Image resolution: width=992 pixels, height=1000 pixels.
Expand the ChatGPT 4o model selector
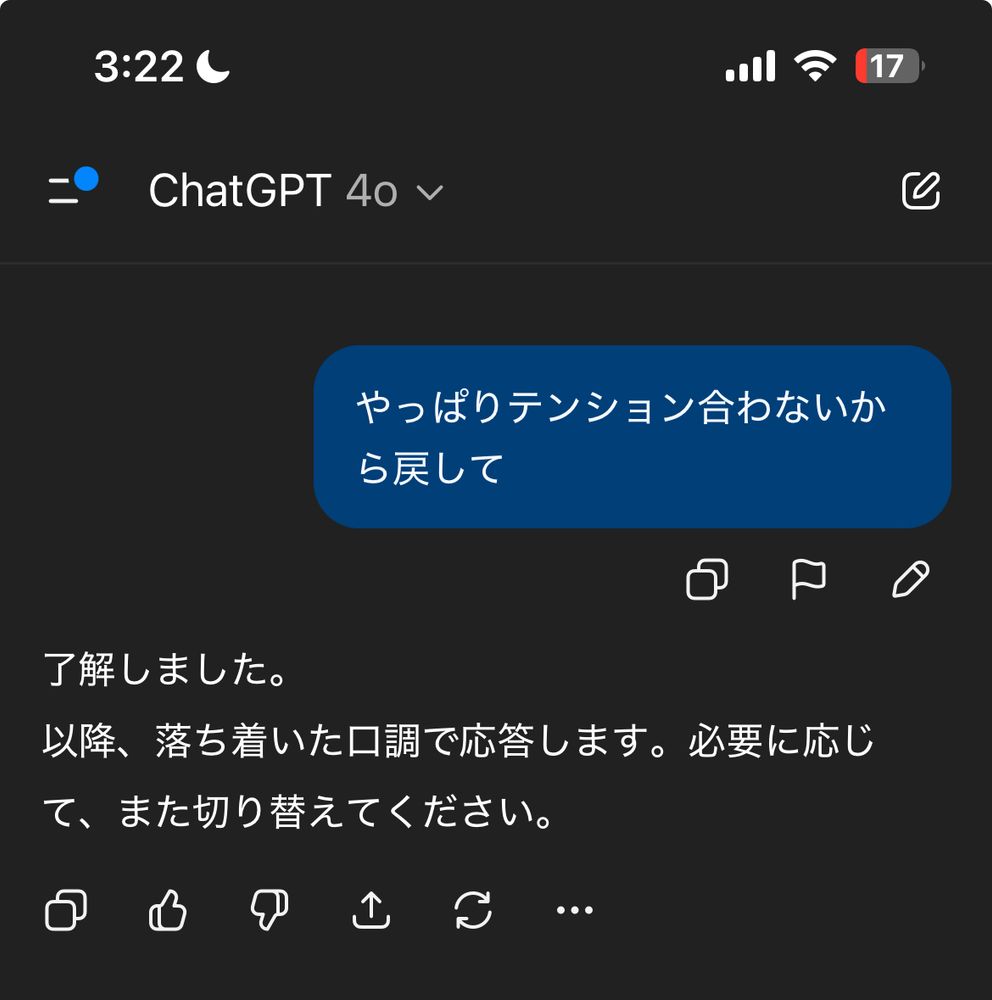[x=296, y=190]
